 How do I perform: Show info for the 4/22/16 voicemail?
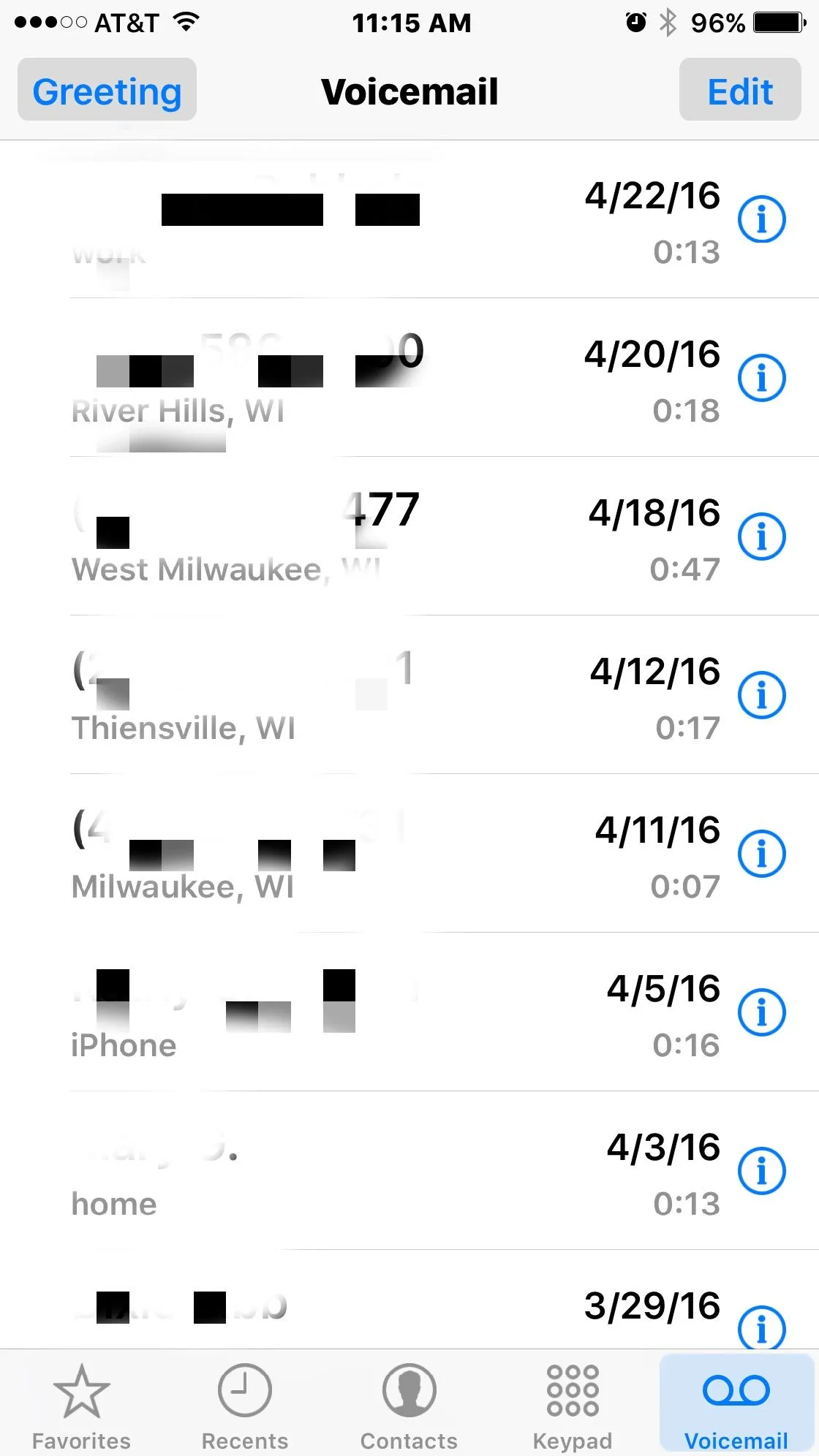(x=761, y=219)
